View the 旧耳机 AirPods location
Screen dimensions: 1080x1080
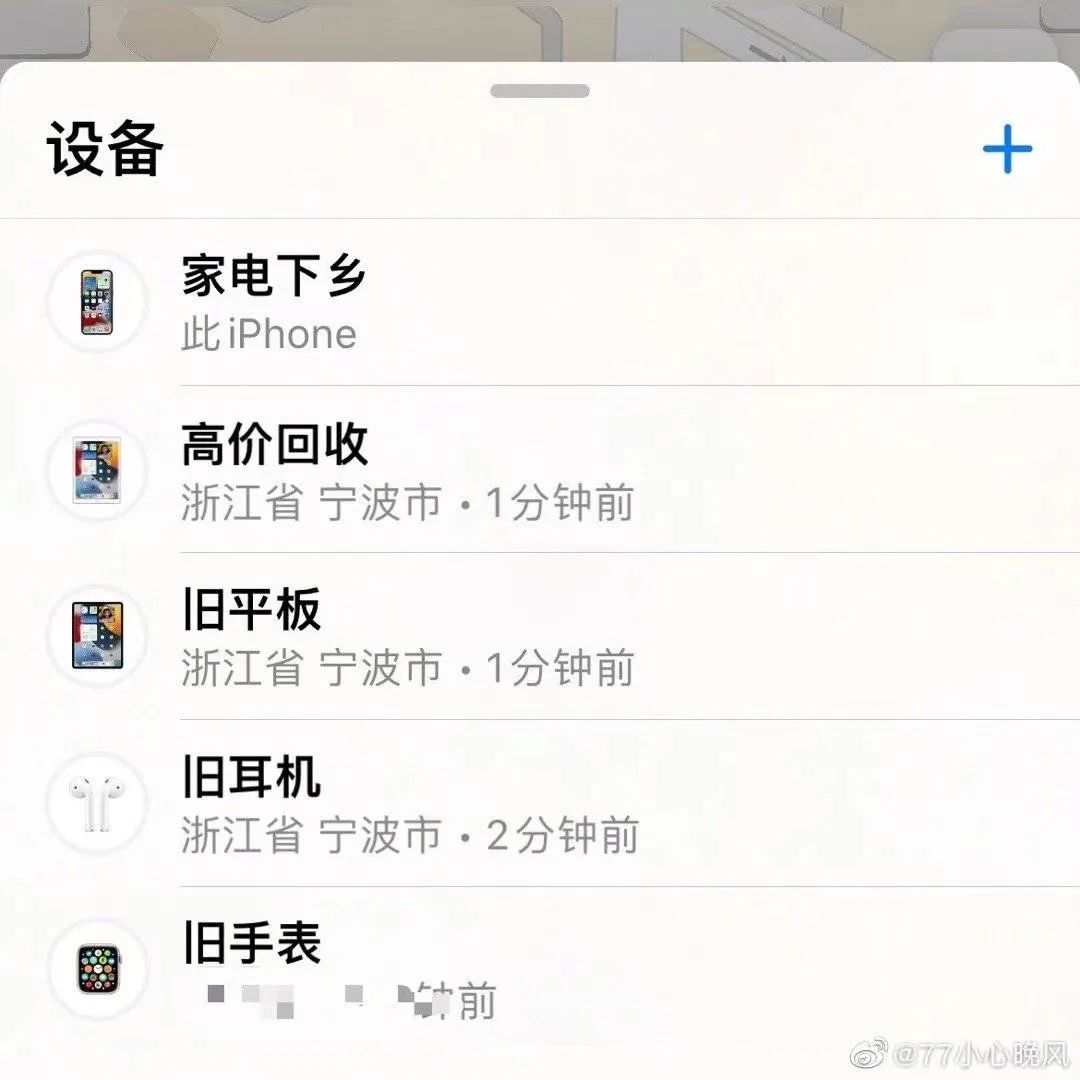point(400,803)
